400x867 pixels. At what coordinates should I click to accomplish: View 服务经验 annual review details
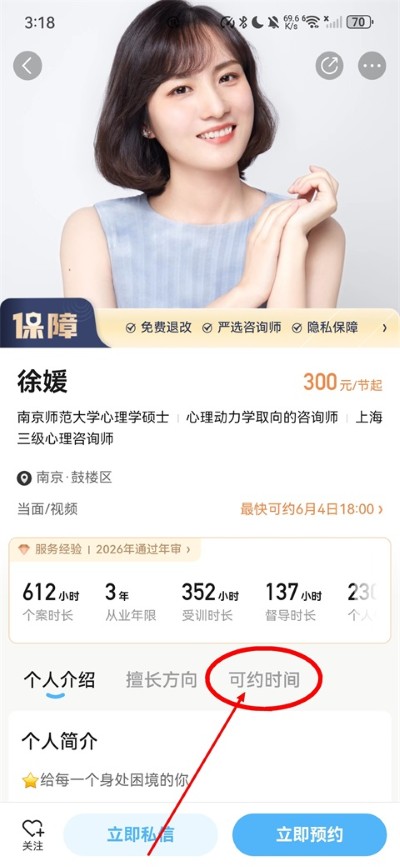pyautogui.click(x=105, y=549)
